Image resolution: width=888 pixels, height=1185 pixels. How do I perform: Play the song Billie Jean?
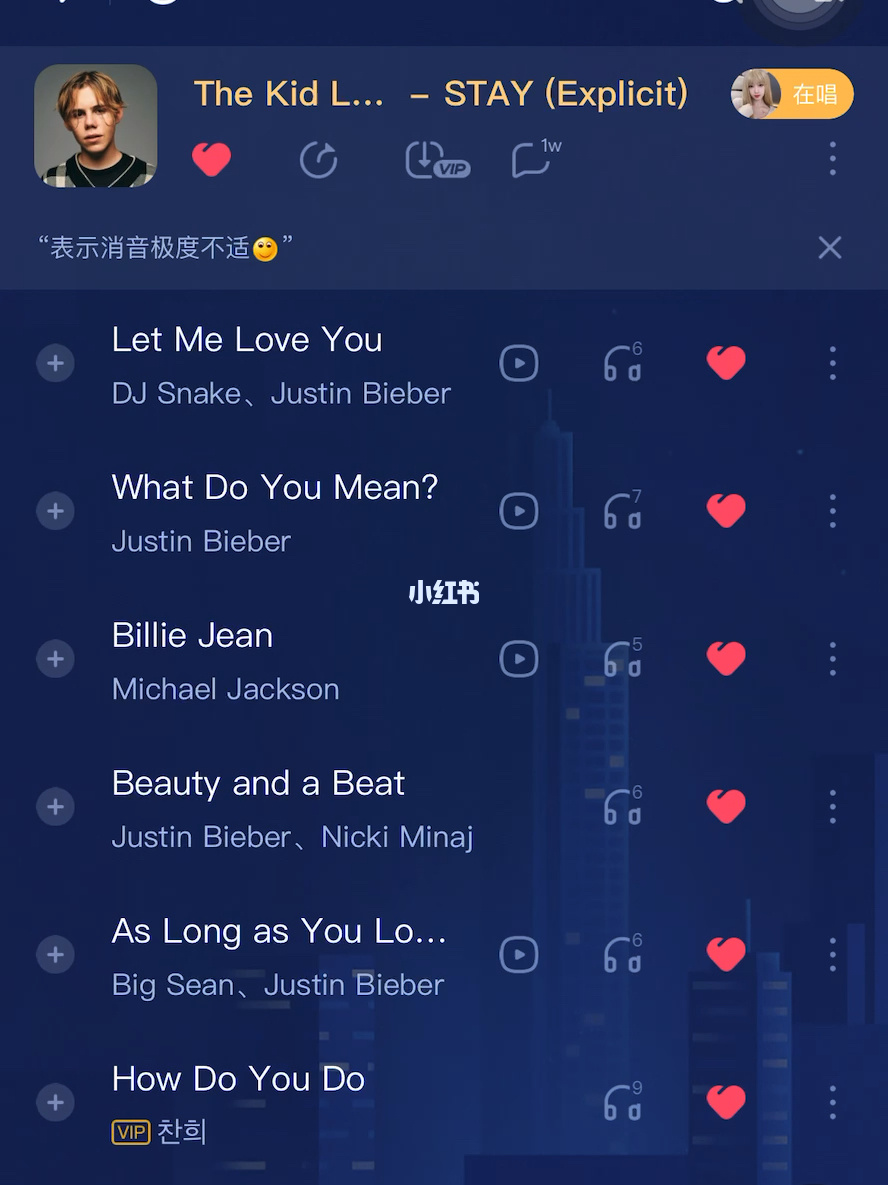pos(193,636)
